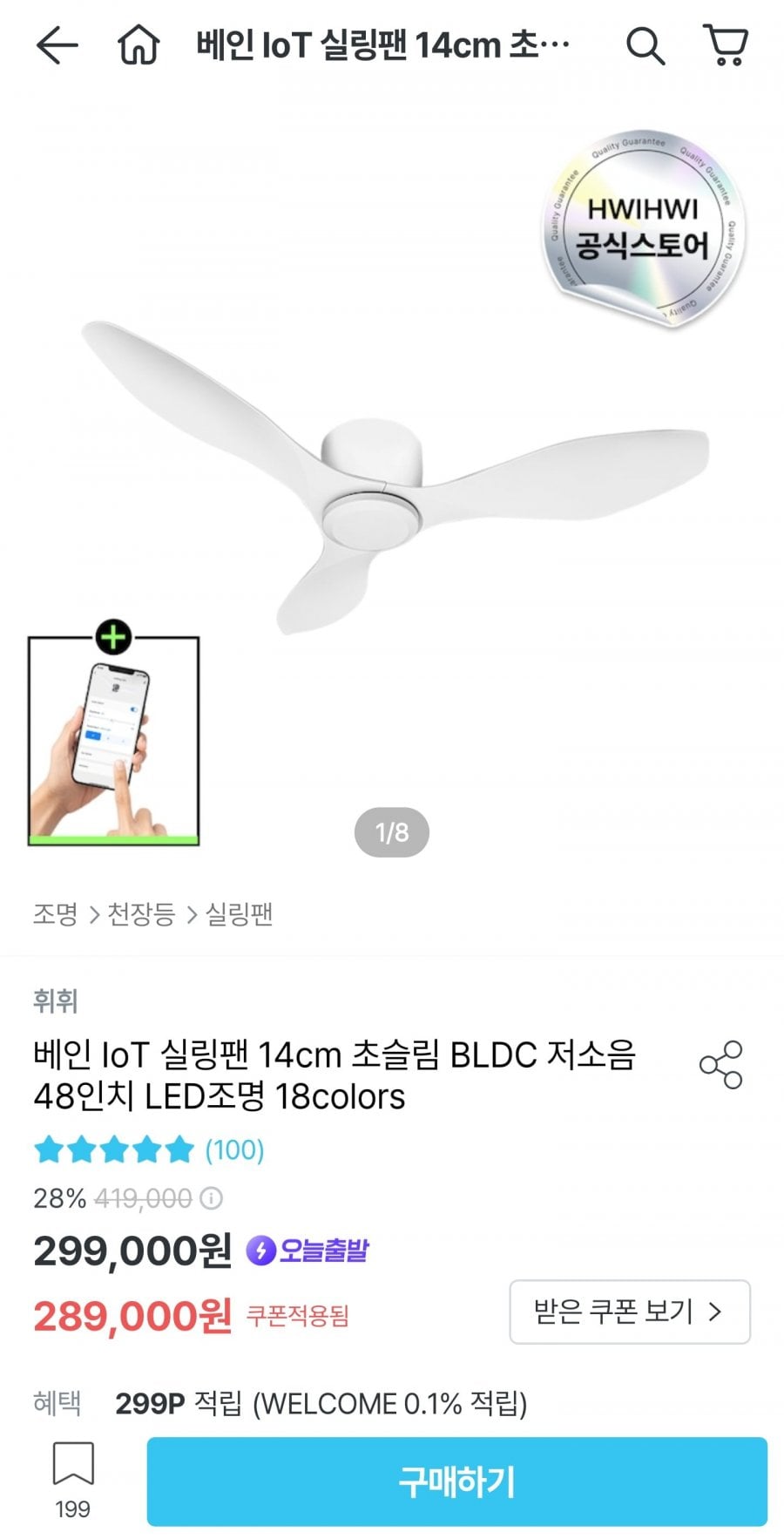The width and height of the screenshot is (784, 1539).
Task: Open the home icon in header
Action: coord(139,45)
